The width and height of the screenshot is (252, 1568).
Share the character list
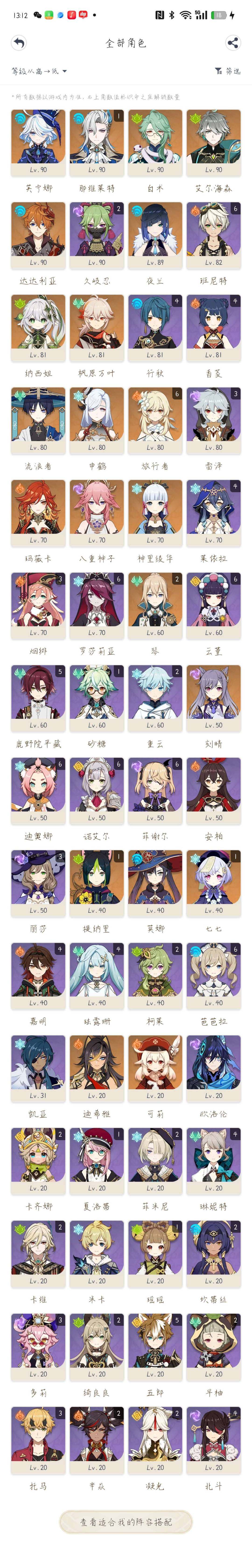pos(232,43)
